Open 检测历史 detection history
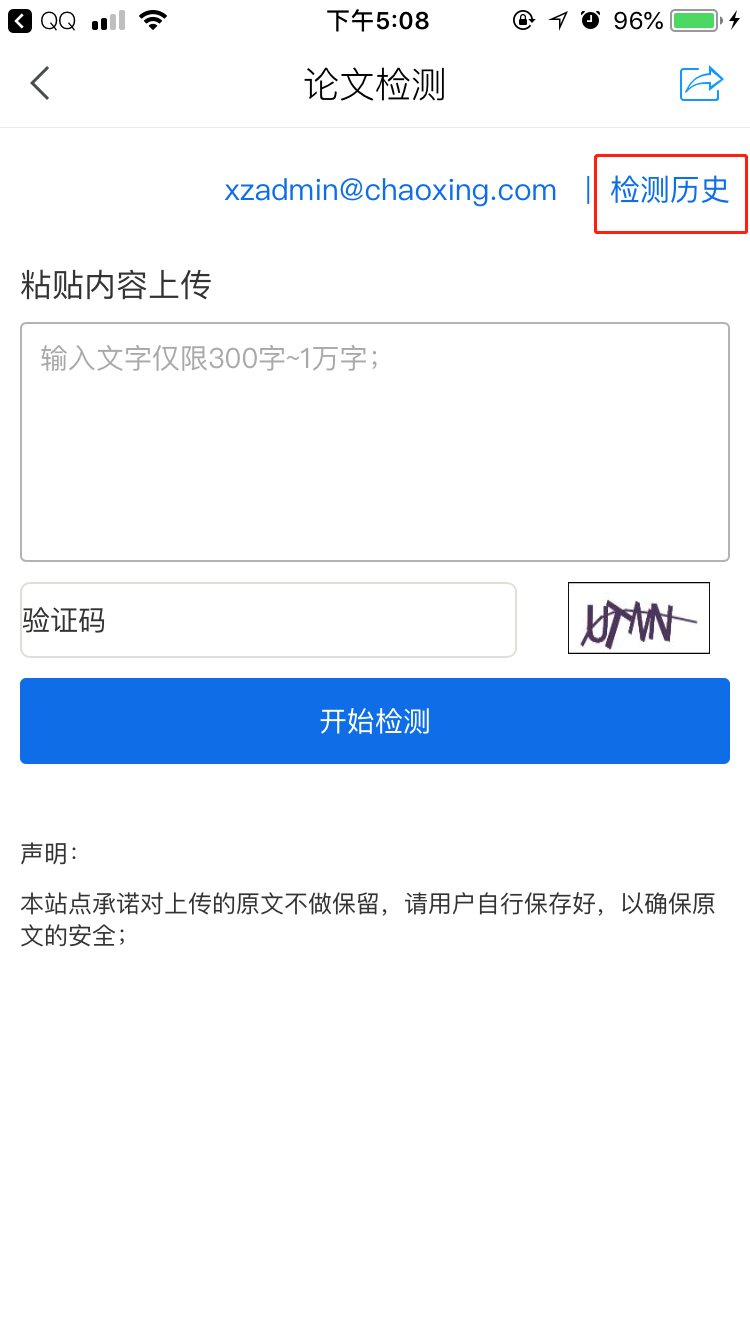Viewport: 750px width, 1334px height. pos(670,190)
